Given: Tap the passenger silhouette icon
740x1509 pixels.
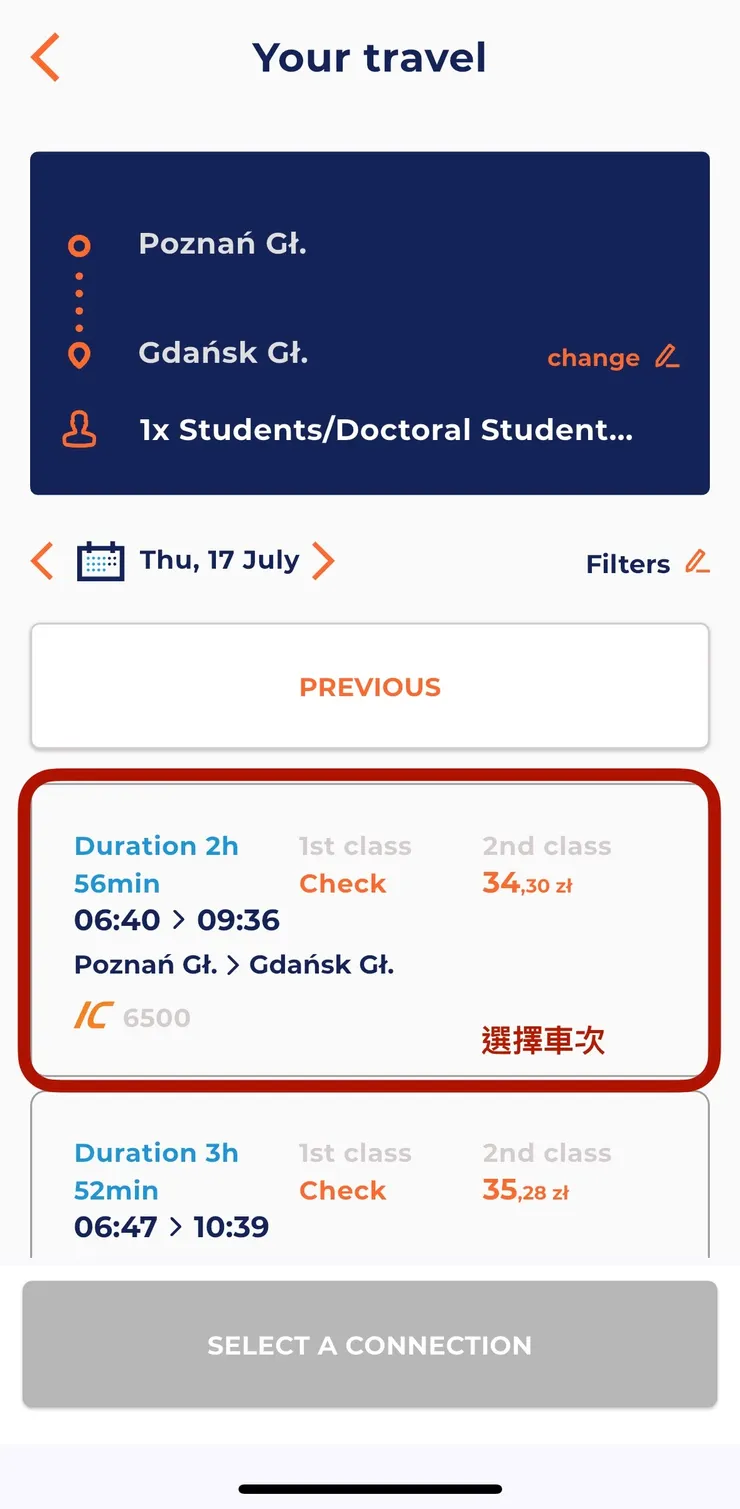Looking at the screenshot, I should click(x=78, y=430).
